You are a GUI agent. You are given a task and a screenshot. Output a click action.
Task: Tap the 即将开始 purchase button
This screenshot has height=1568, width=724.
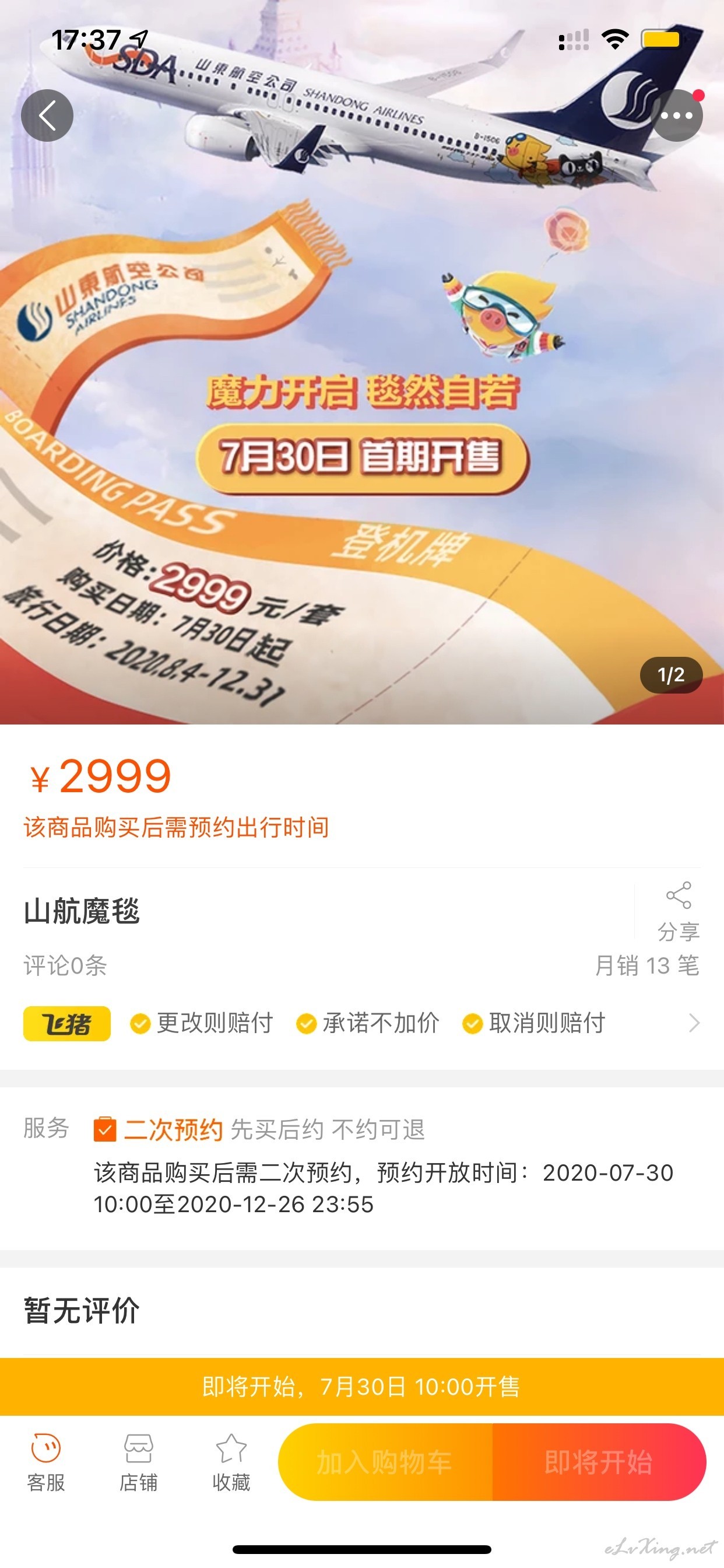click(599, 1462)
